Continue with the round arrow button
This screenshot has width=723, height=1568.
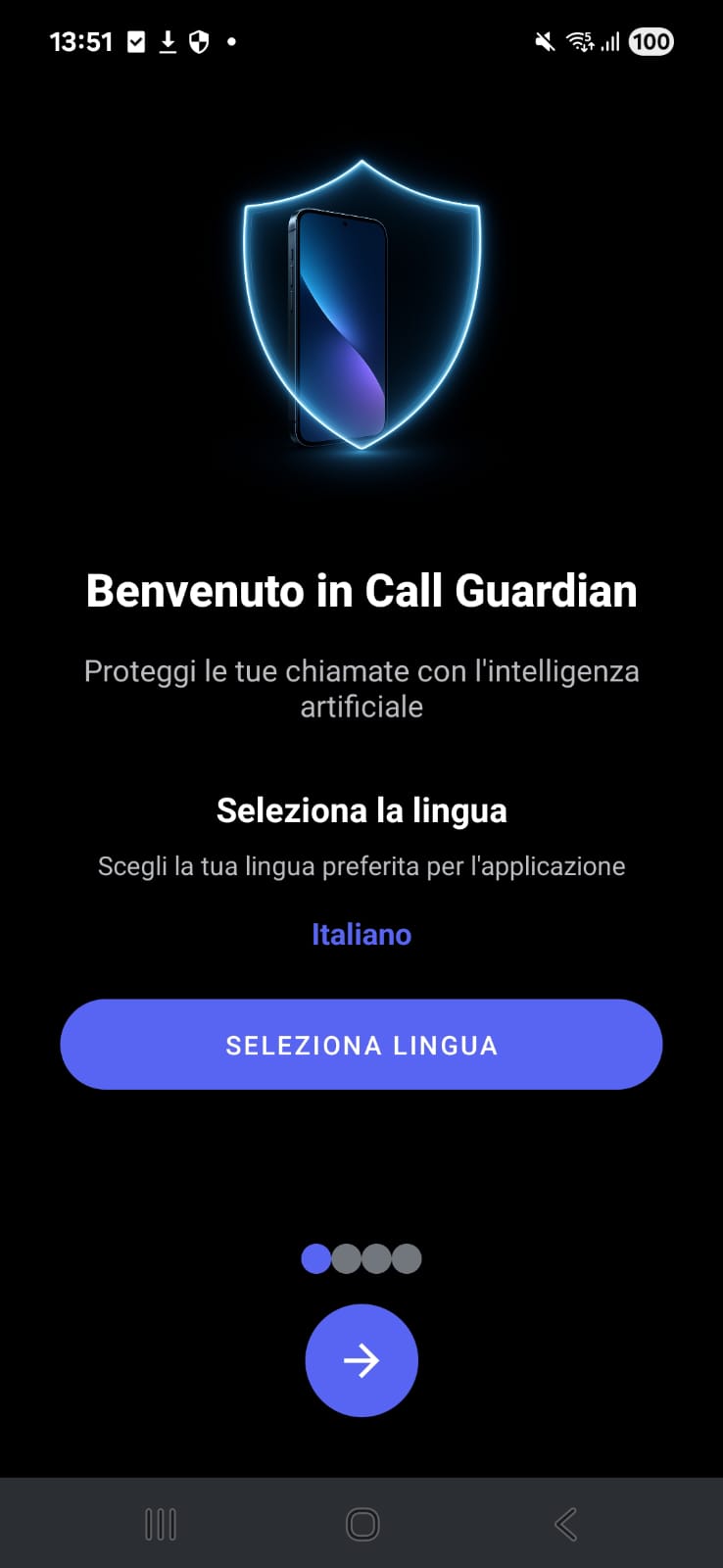click(x=361, y=1360)
